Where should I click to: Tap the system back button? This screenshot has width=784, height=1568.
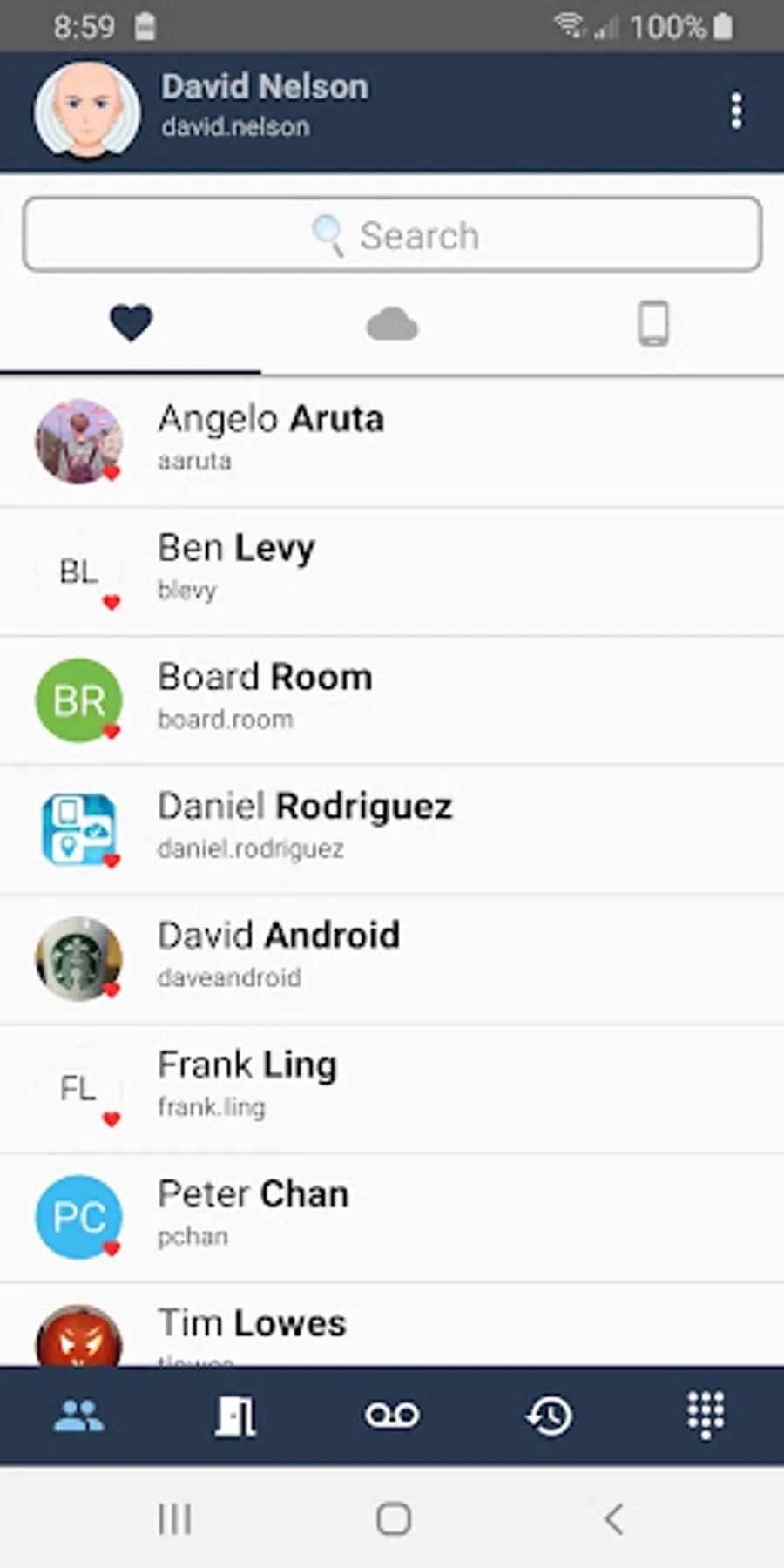click(x=613, y=1519)
